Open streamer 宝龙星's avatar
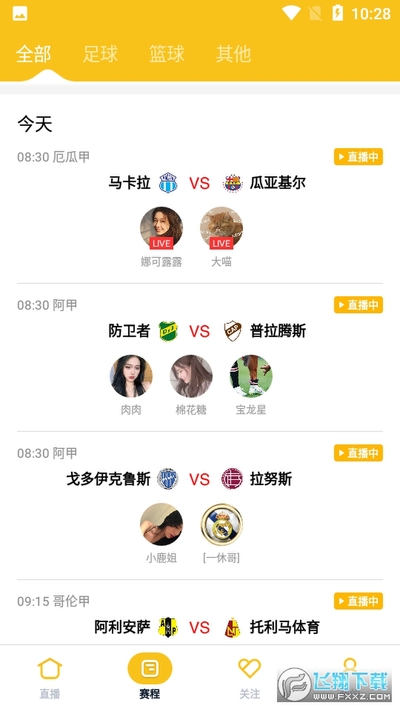Image resolution: width=400 pixels, height=711 pixels. tap(251, 376)
